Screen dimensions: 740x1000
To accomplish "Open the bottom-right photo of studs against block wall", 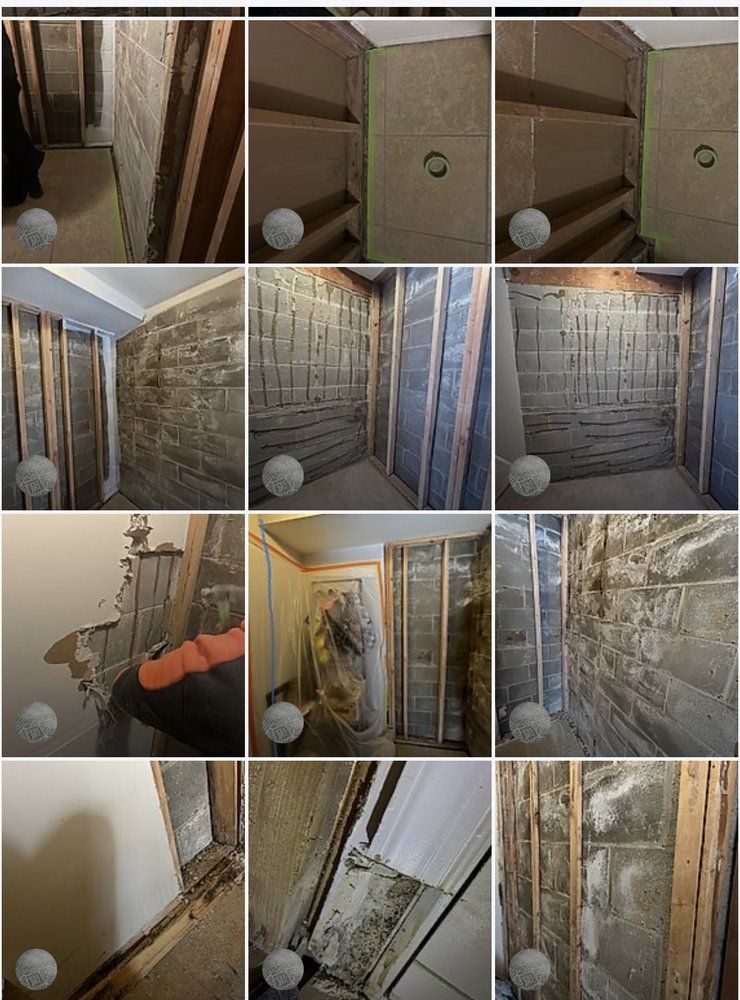I will 616,880.
